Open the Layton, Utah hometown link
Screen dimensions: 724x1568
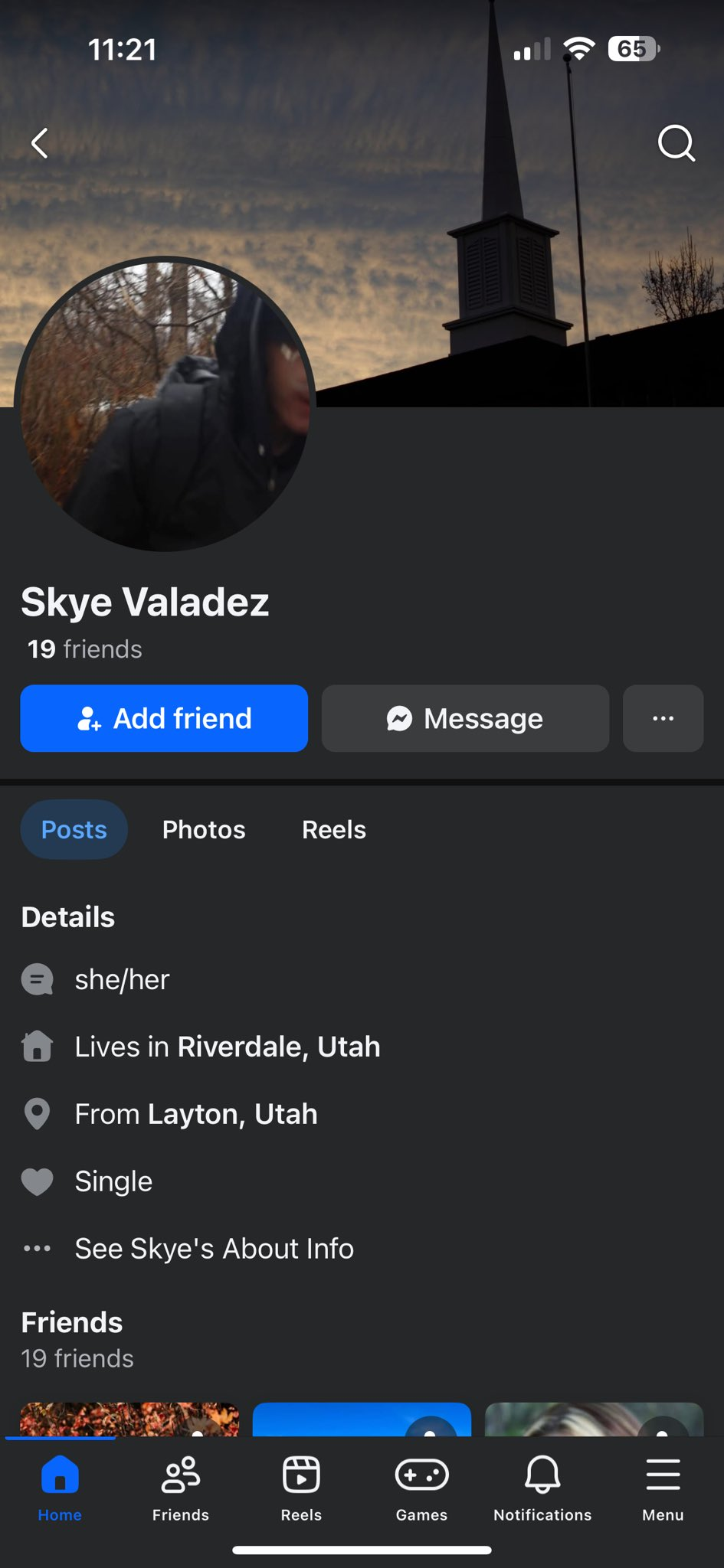pyautogui.click(x=232, y=1114)
